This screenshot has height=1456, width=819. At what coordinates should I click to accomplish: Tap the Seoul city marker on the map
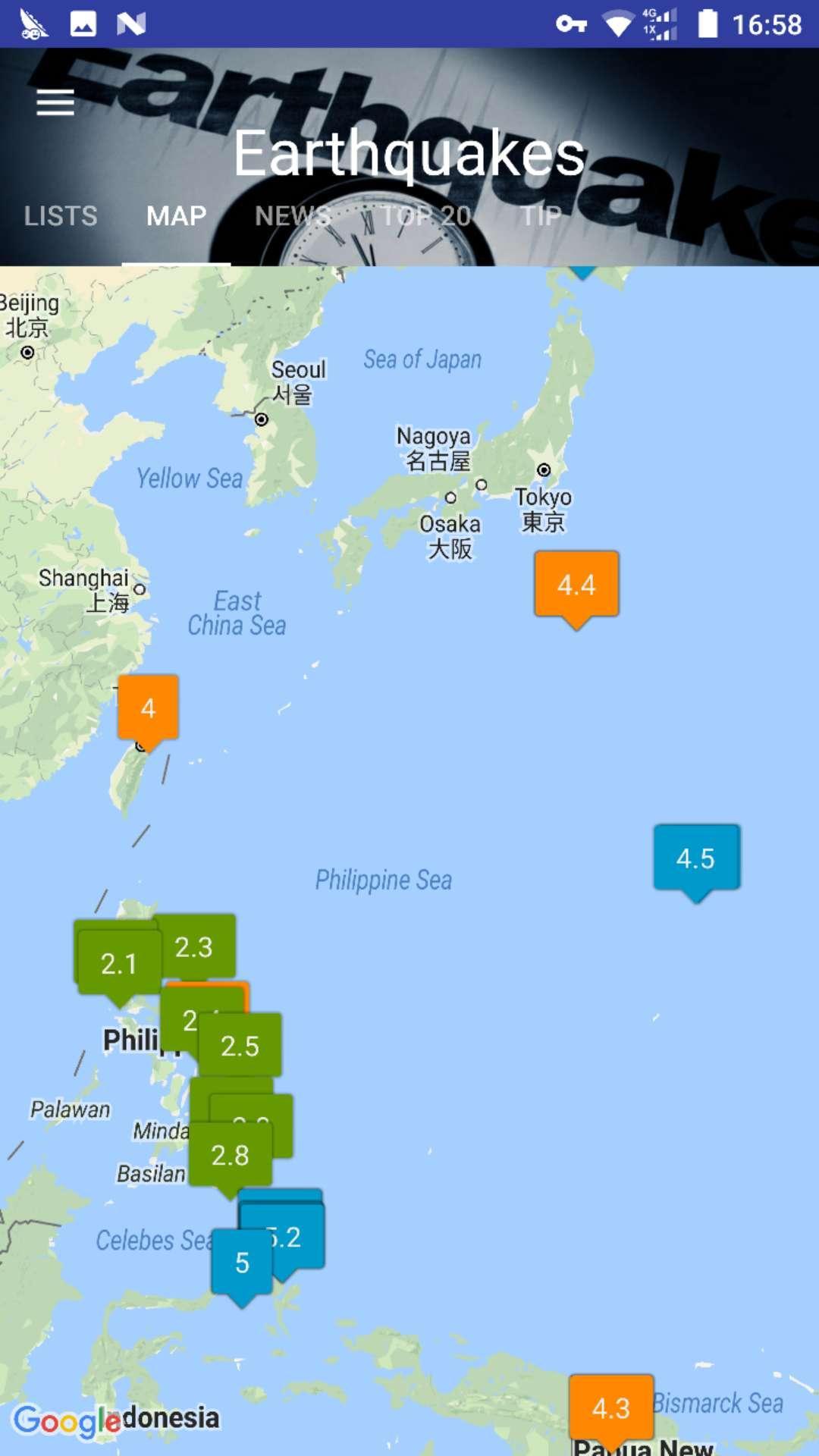[x=262, y=419]
